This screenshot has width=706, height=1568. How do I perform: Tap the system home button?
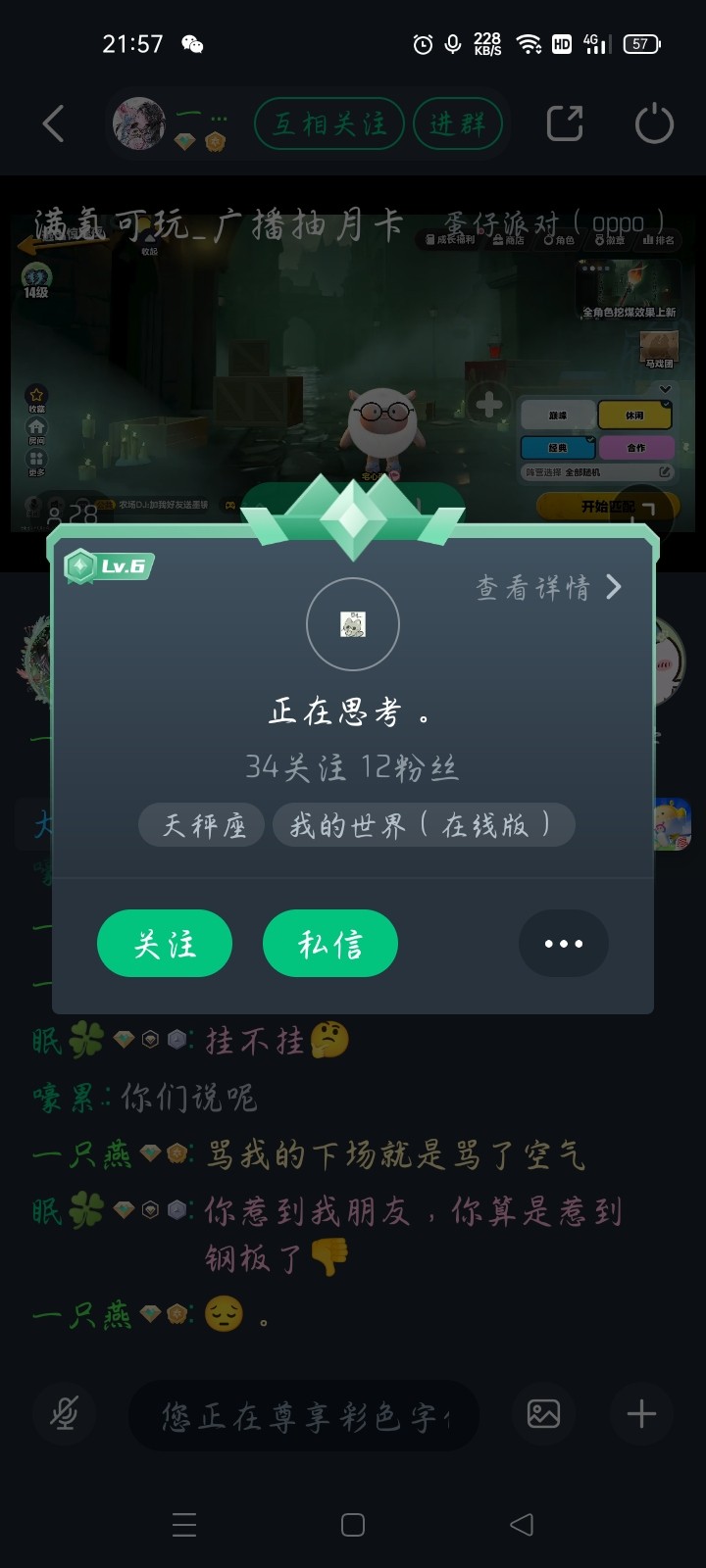pyautogui.click(x=353, y=1525)
